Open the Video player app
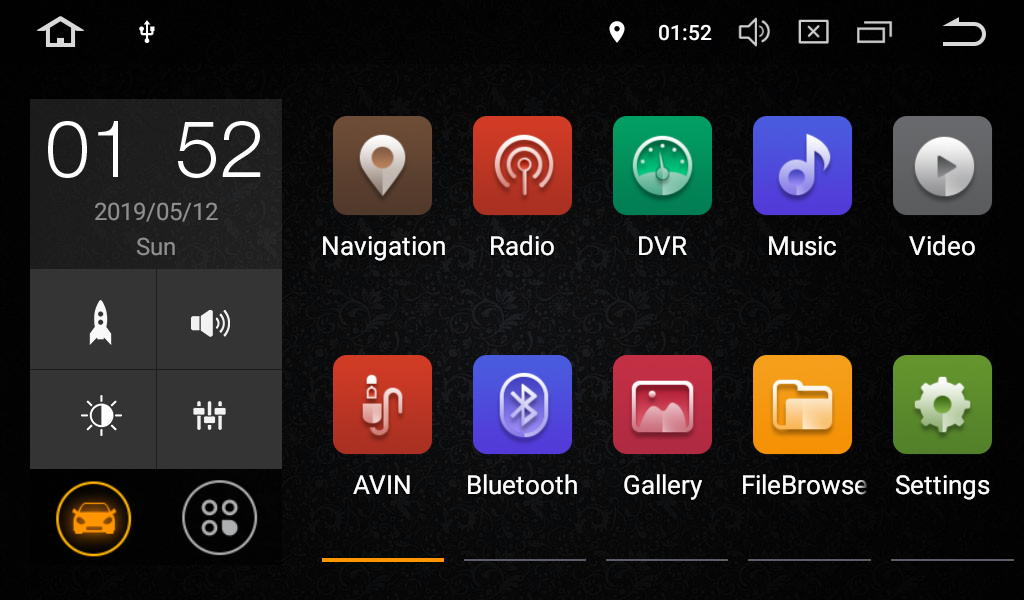The width and height of the screenshot is (1024, 600). pos(942,166)
